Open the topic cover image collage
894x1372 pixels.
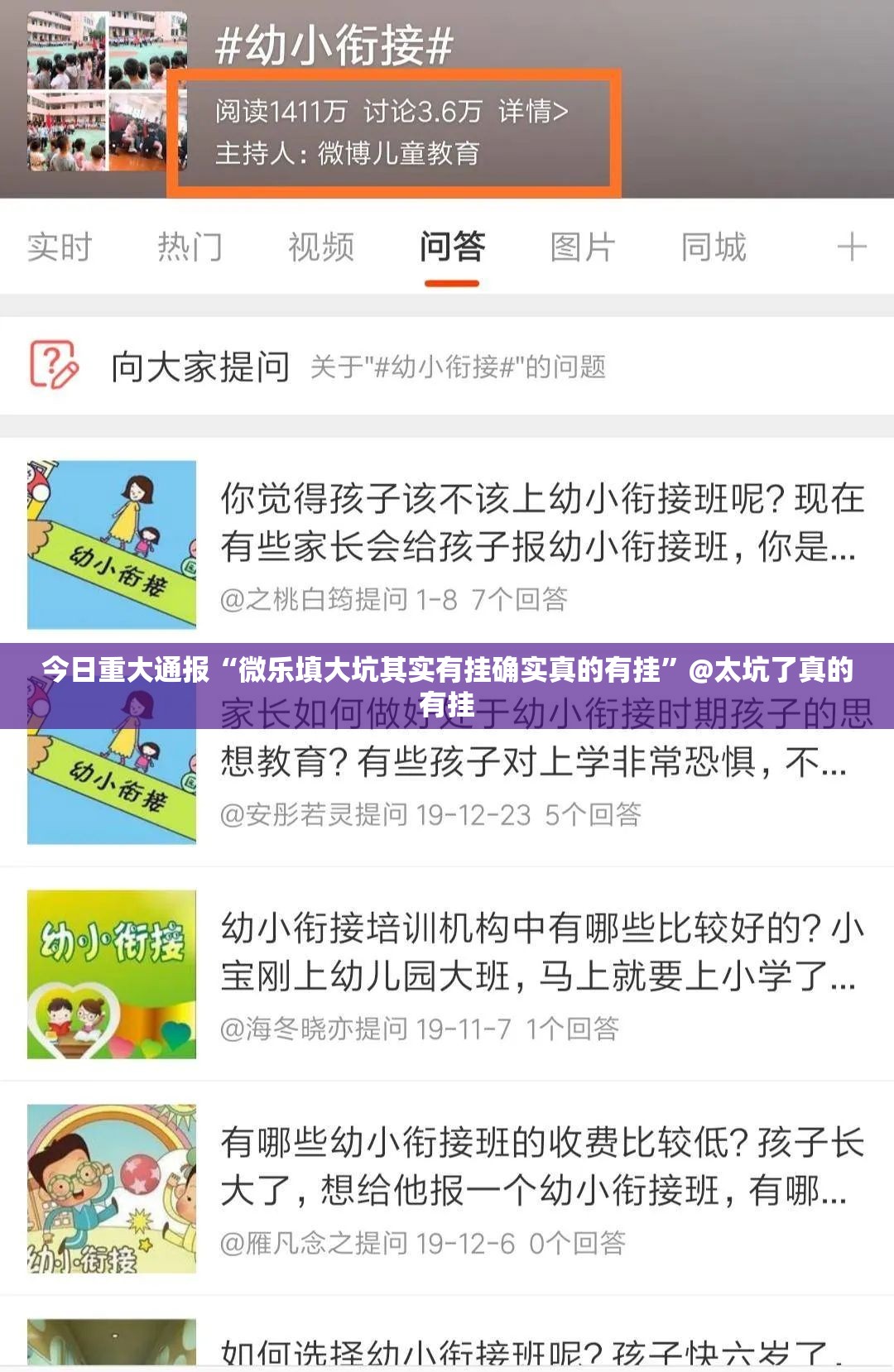pyautogui.click(x=106, y=91)
